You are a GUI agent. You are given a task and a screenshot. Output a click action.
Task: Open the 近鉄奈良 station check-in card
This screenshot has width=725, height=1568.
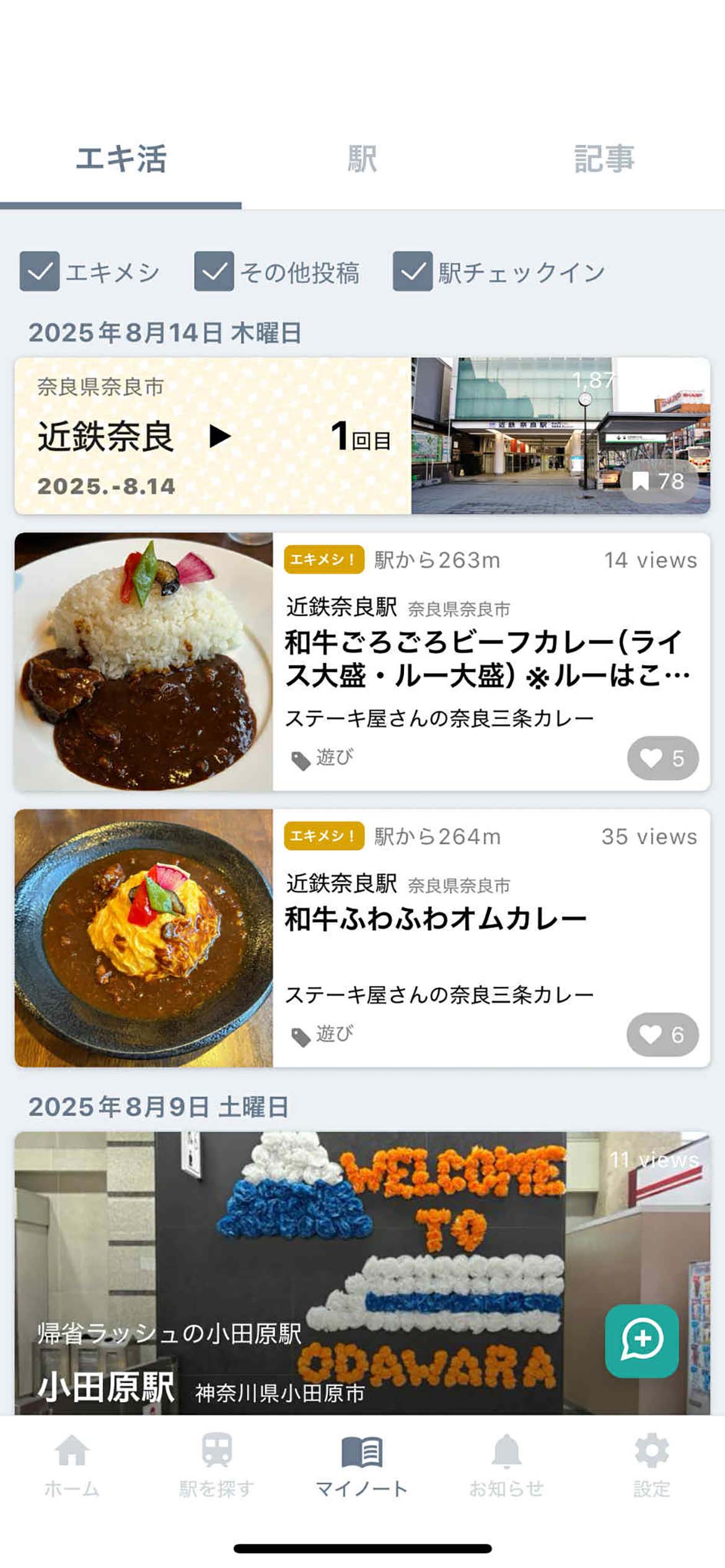[x=213, y=436]
